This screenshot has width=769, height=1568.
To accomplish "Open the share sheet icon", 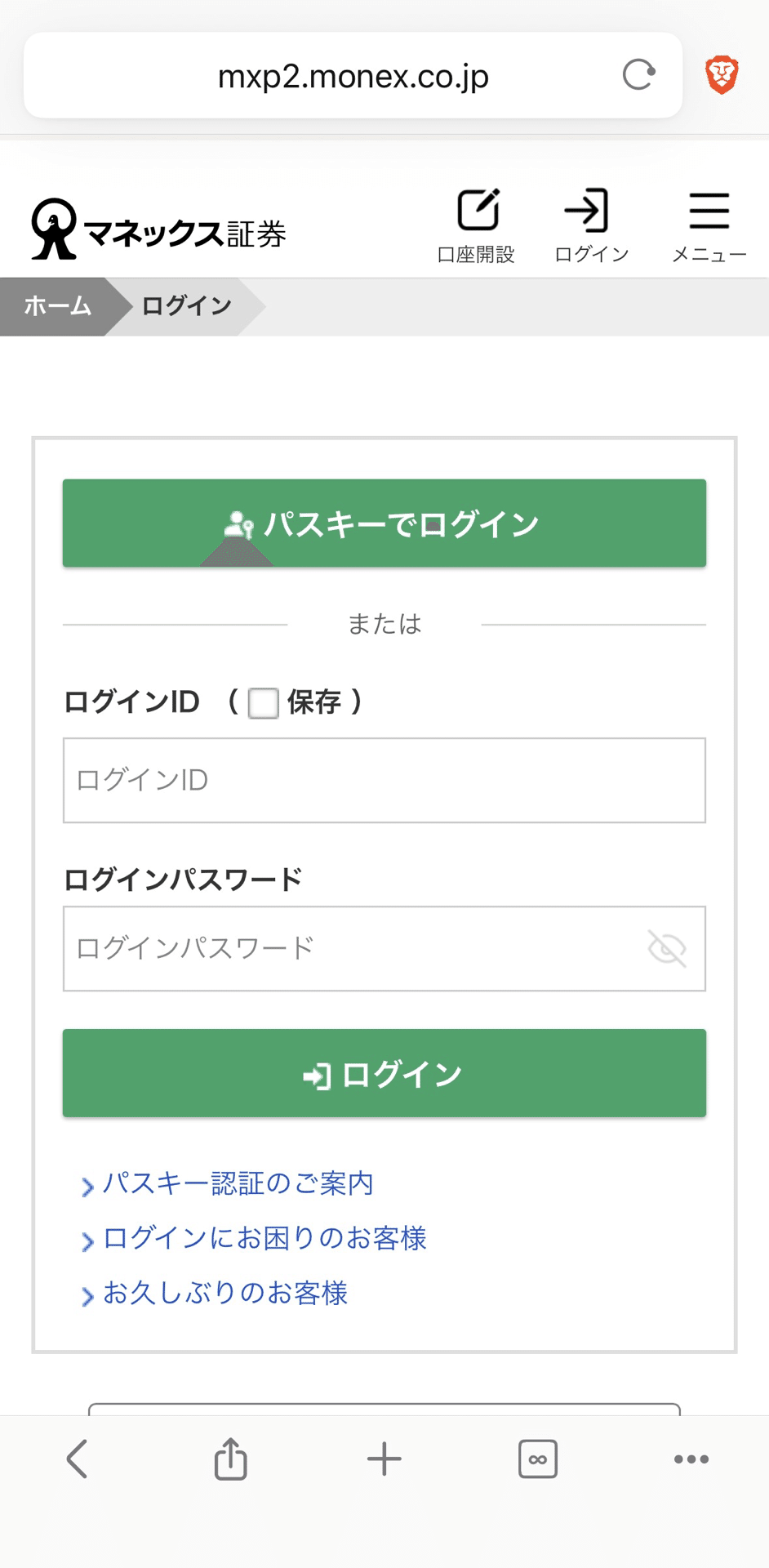I will [x=230, y=1459].
